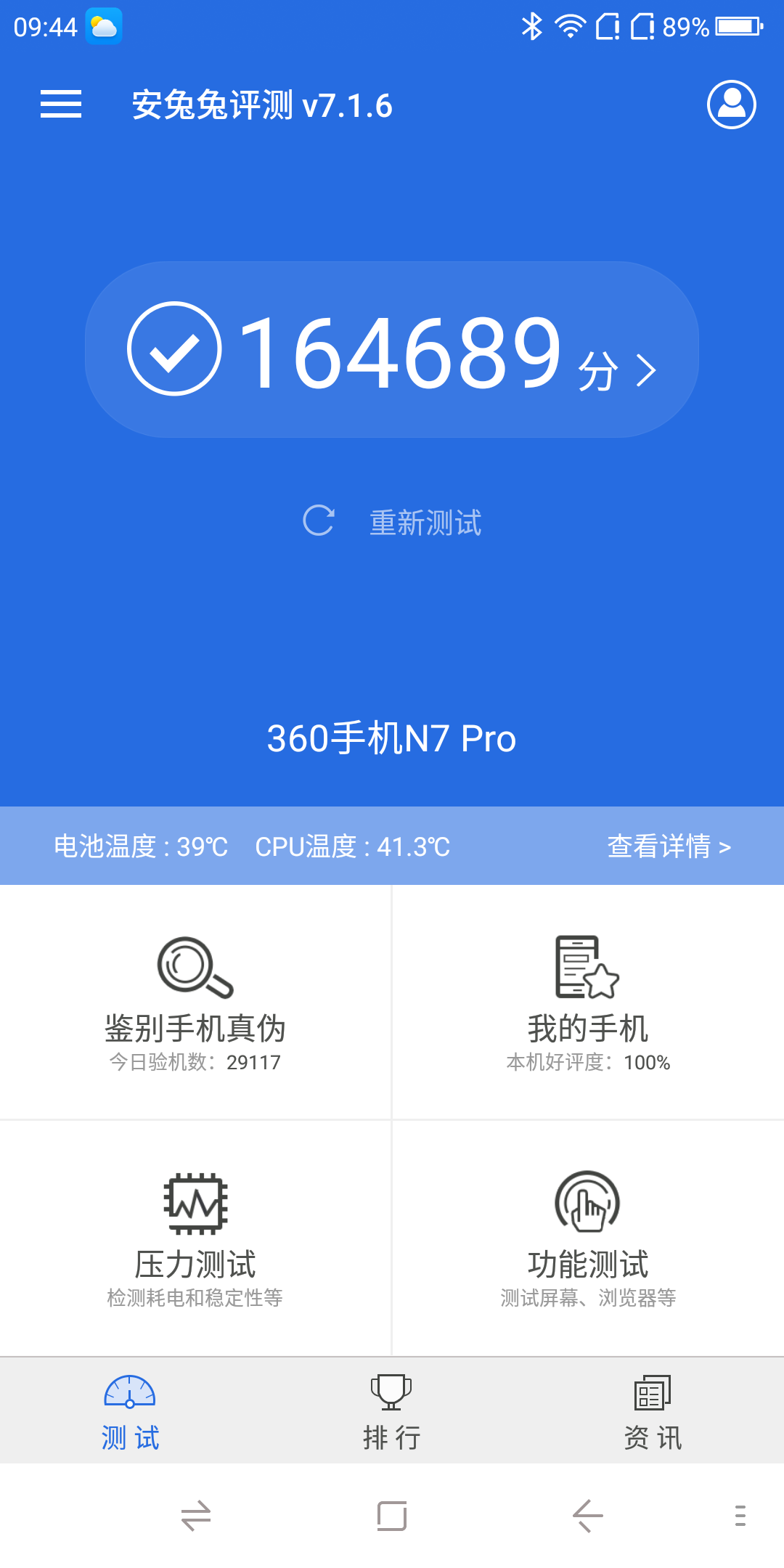The width and height of the screenshot is (784, 1568).
Task: Open the user profile icon
Action: 731,105
